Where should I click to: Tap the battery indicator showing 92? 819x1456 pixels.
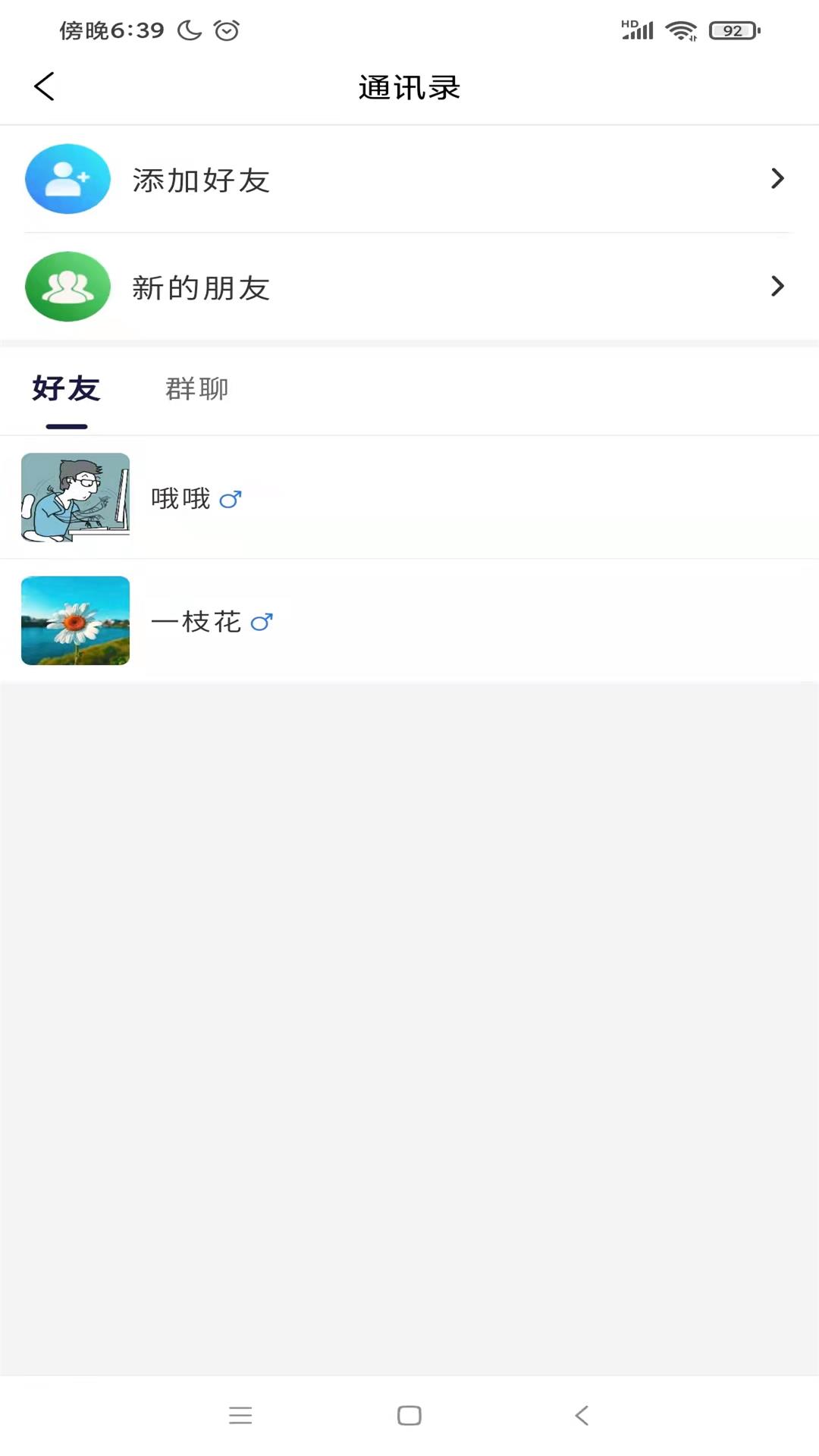pyautogui.click(x=730, y=30)
